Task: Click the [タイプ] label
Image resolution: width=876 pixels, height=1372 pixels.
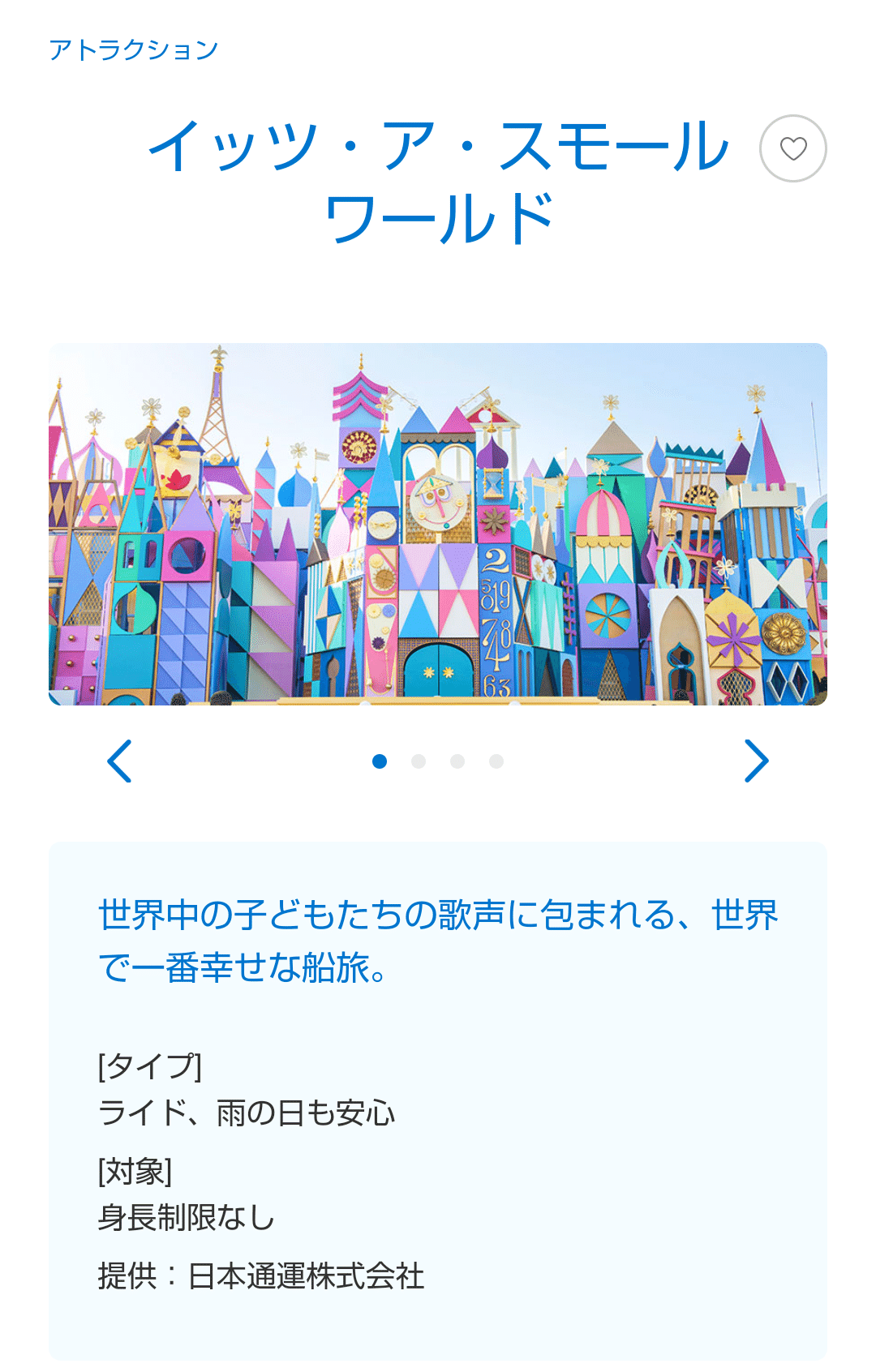Action: [x=151, y=1065]
